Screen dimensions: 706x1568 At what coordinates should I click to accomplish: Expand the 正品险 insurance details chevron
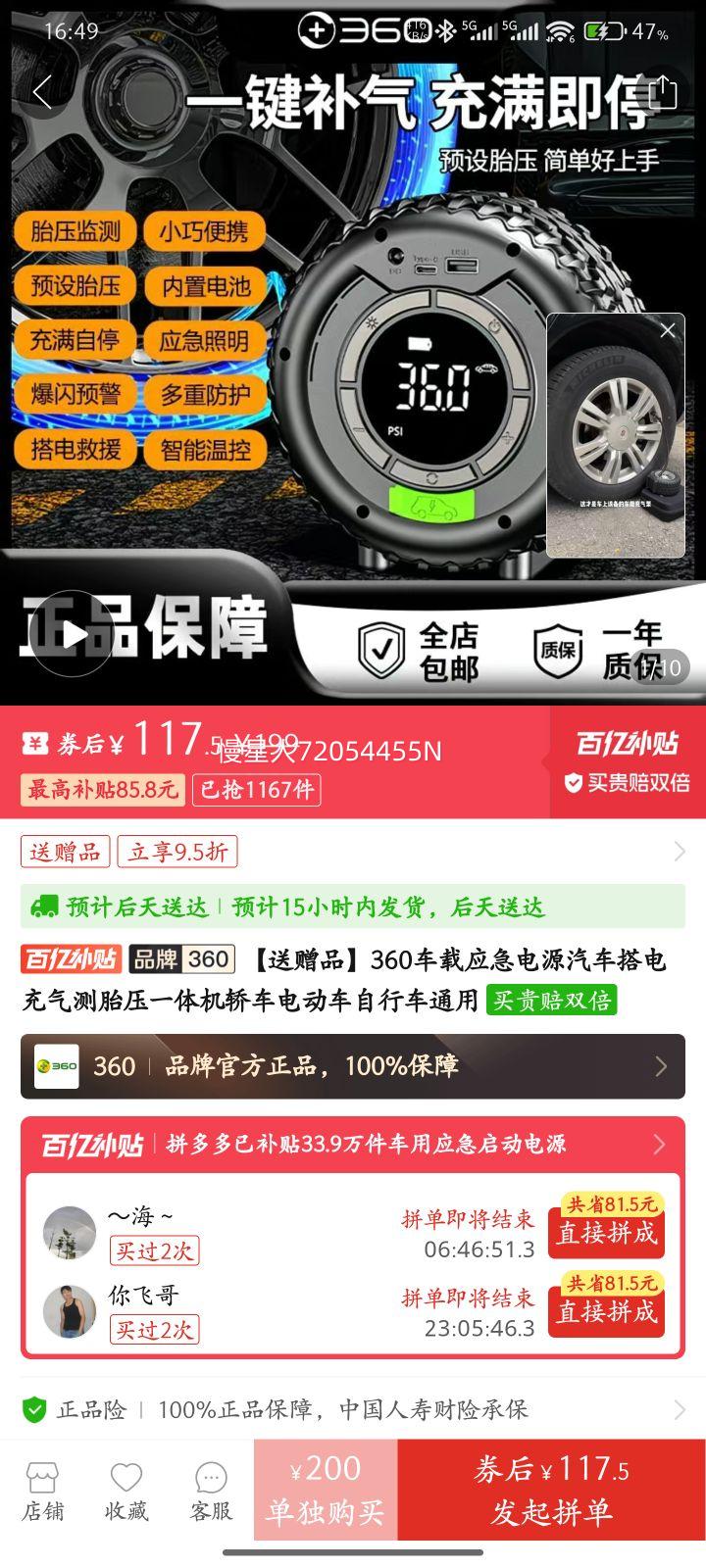(x=683, y=1410)
